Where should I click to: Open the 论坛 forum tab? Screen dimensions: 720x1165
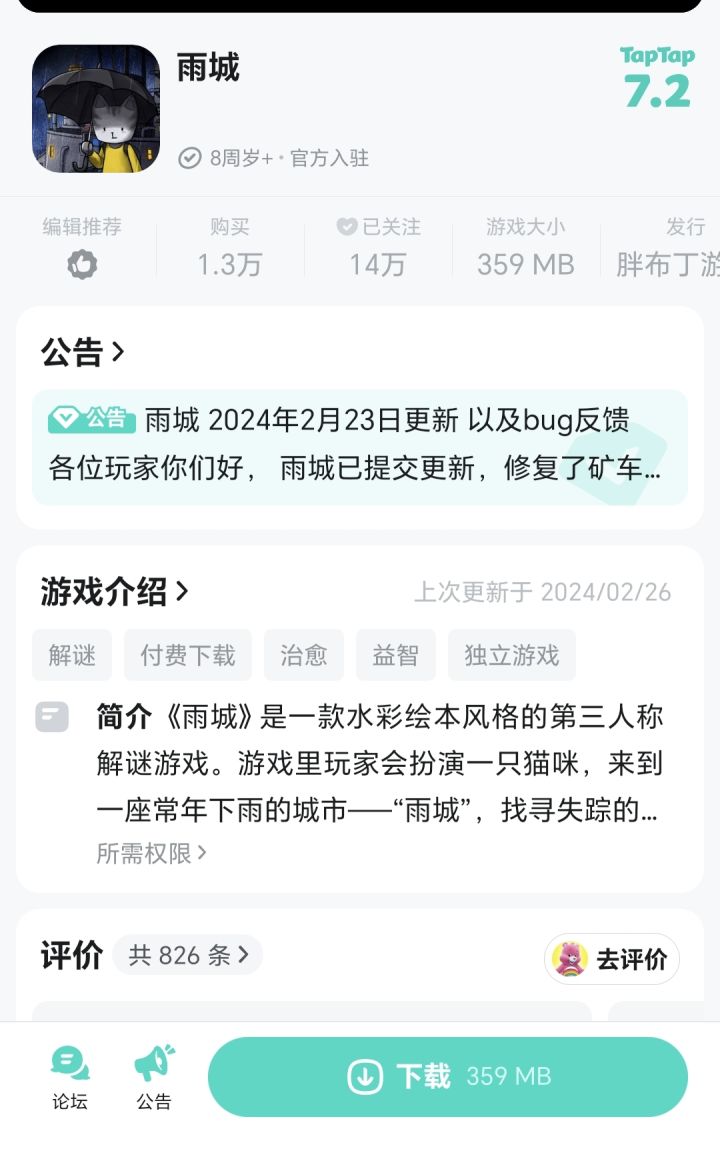point(70,1077)
